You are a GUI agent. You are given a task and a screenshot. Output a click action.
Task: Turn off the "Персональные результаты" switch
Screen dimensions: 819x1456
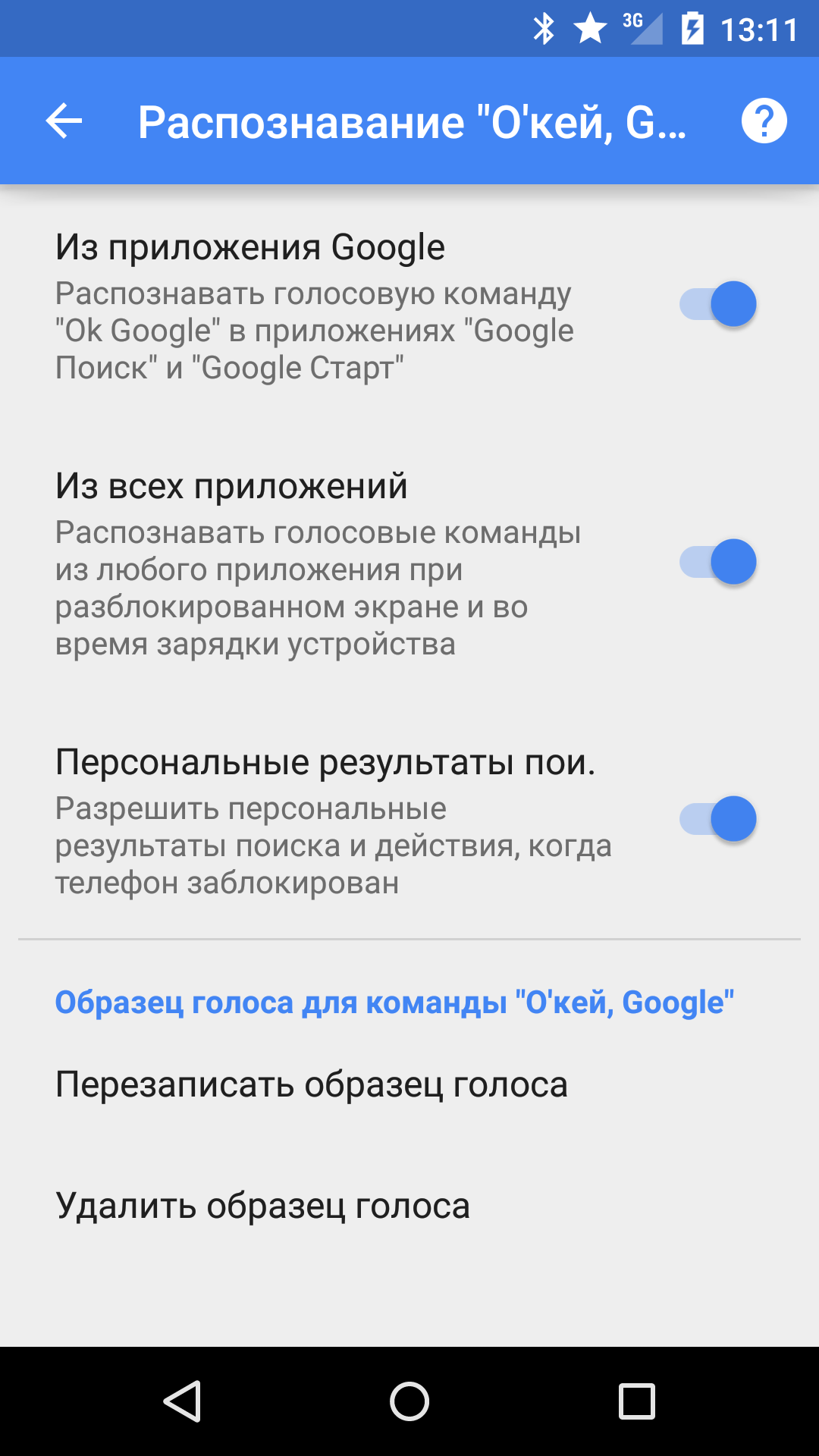(x=718, y=819)
